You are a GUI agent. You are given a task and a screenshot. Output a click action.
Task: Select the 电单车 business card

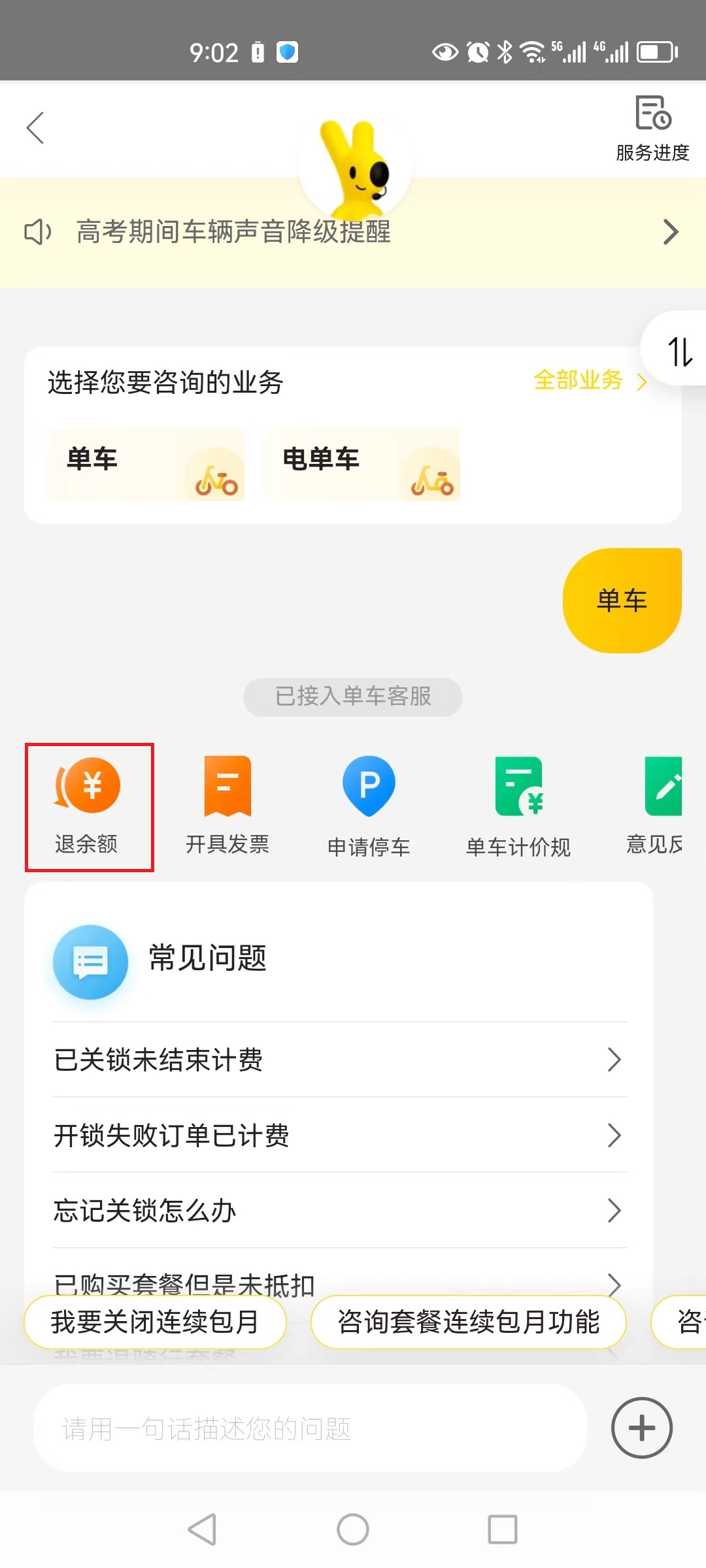coord(362,465)
